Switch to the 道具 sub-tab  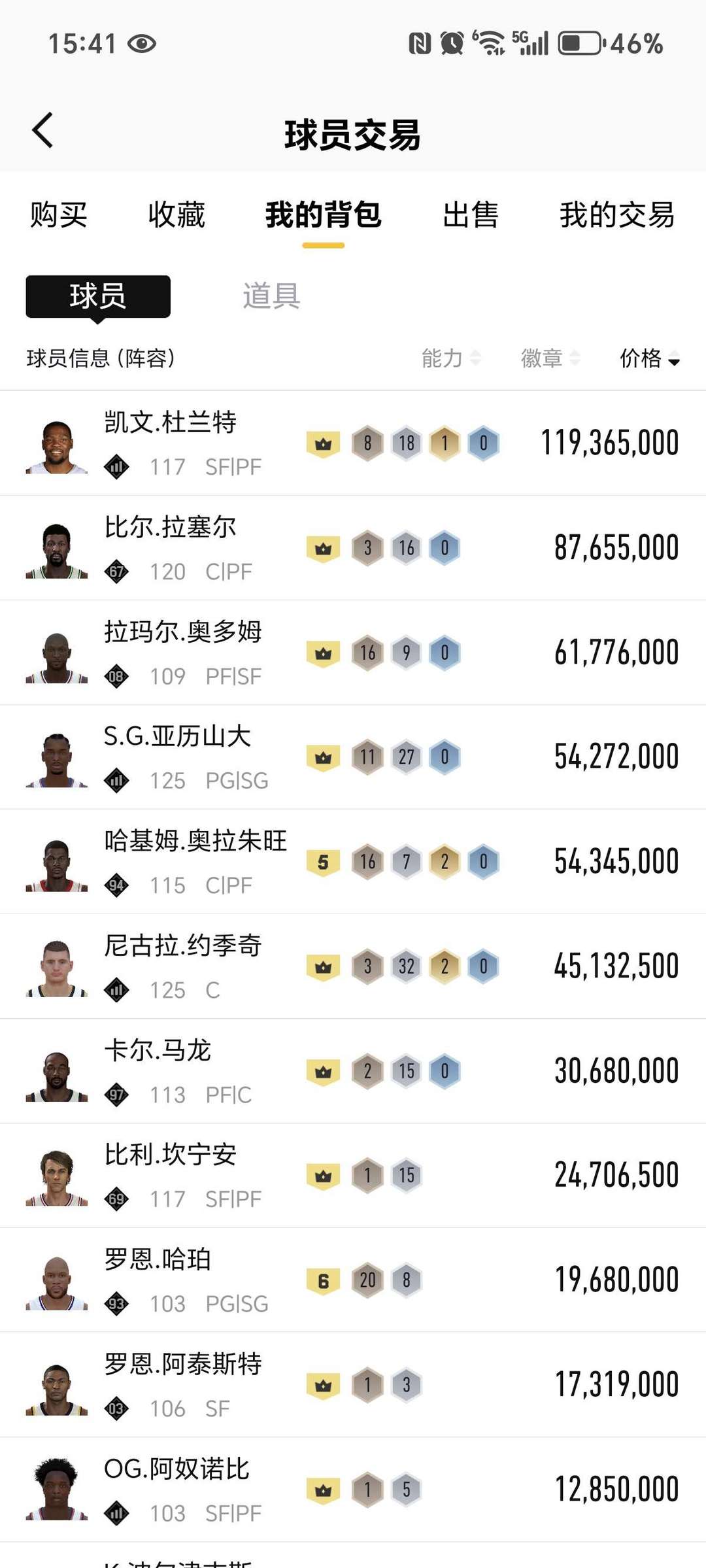[x=271, y=296]
